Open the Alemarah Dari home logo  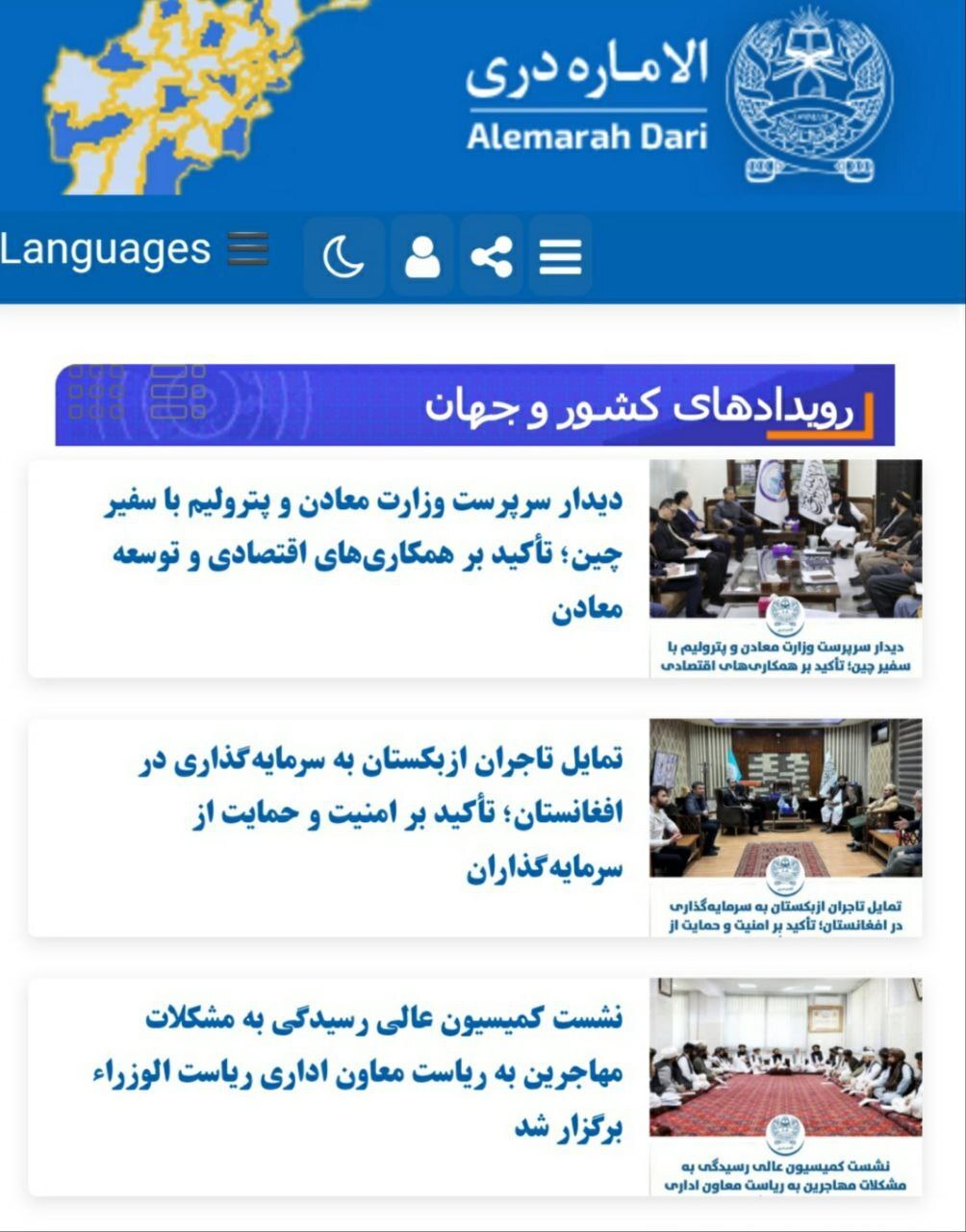[674, 96]
